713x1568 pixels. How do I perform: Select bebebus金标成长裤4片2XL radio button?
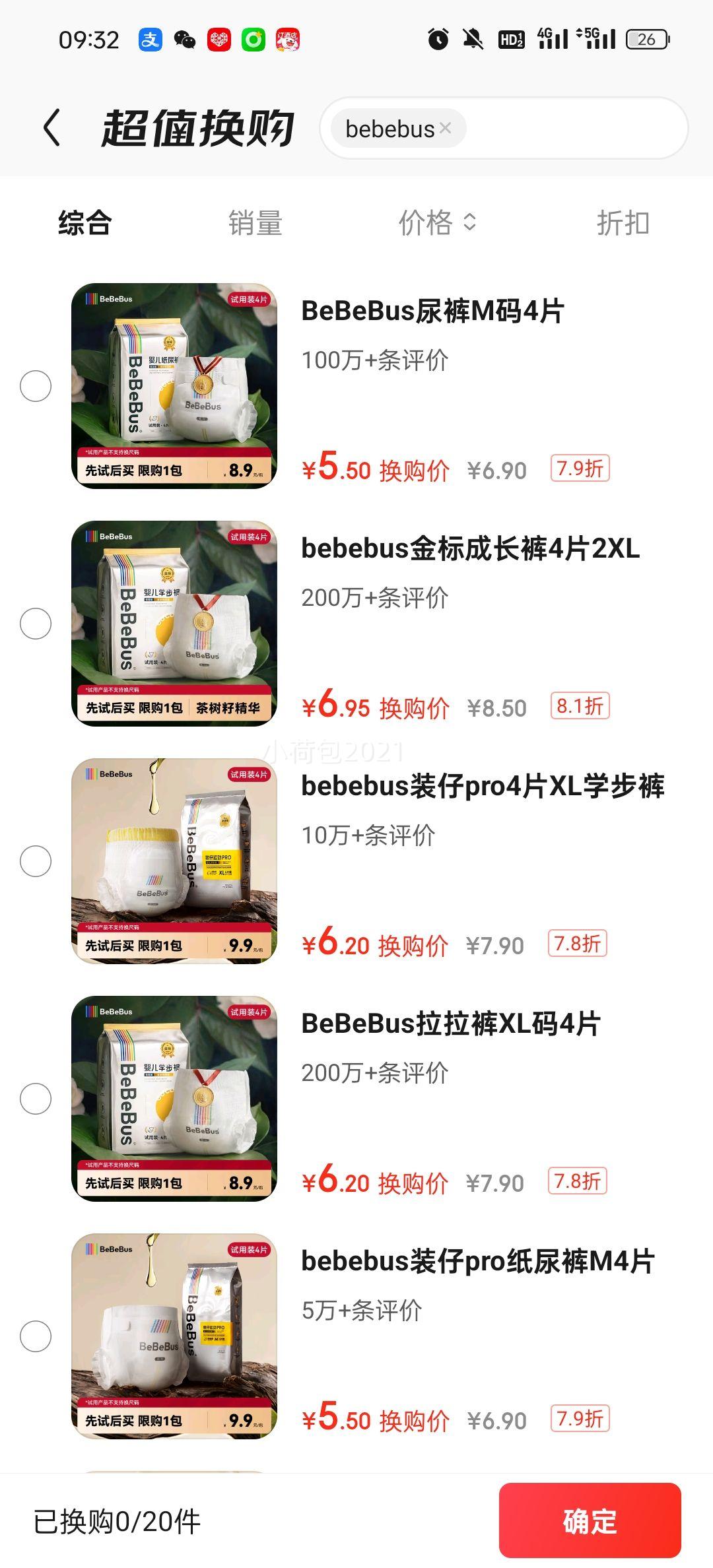[x=36, y=624]
